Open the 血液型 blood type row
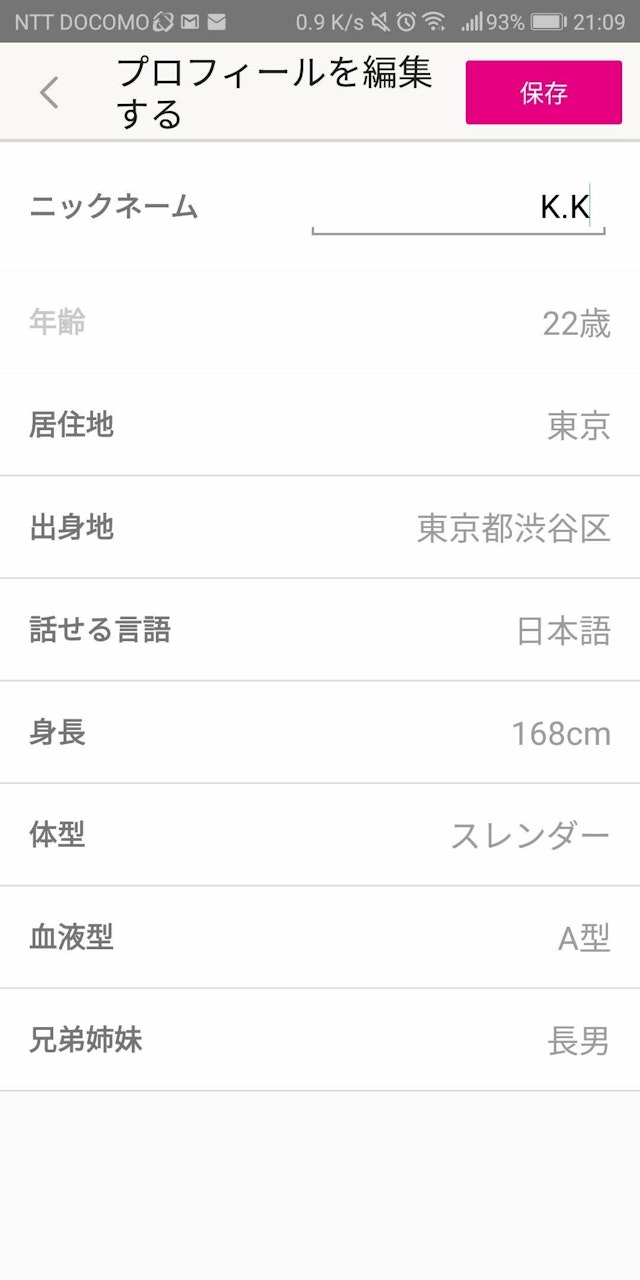Screen dimensions: 640x1280 click(320, 938)
